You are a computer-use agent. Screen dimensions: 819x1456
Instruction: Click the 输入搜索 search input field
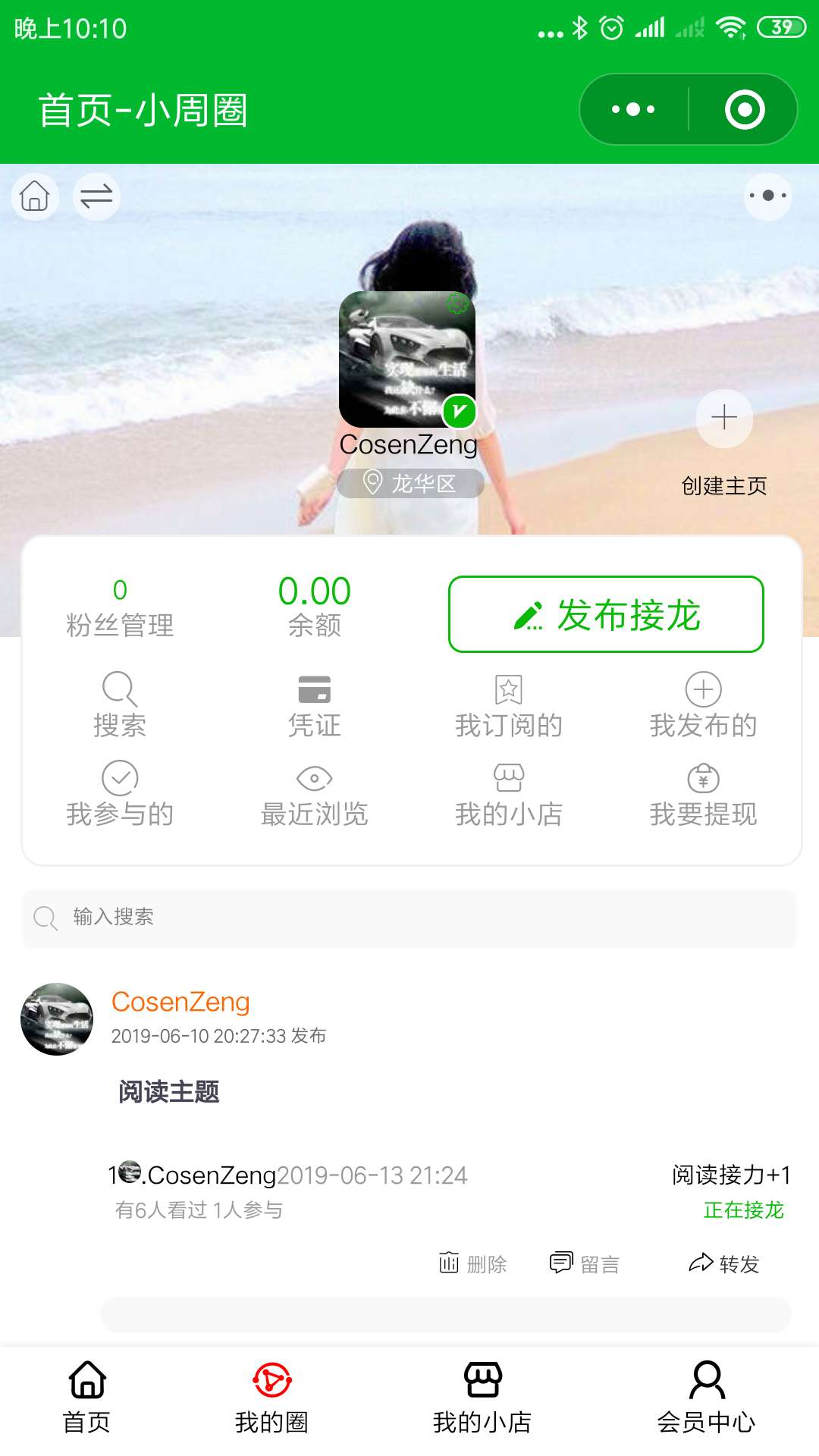tap(409, 918)
